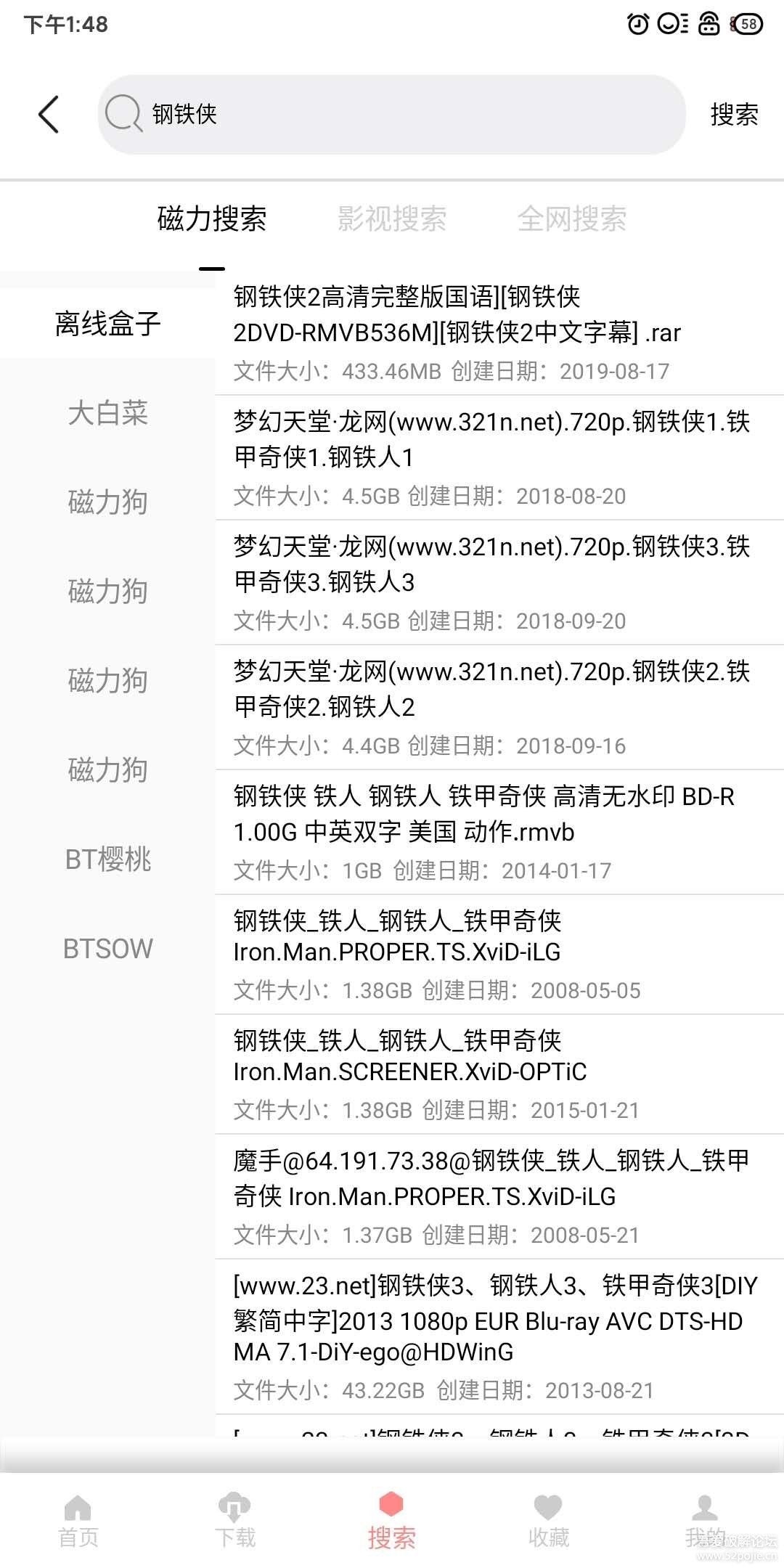Tap the 搜索 button beside the search field
This screenshot has height=1568, width=784.
[734, 115]
